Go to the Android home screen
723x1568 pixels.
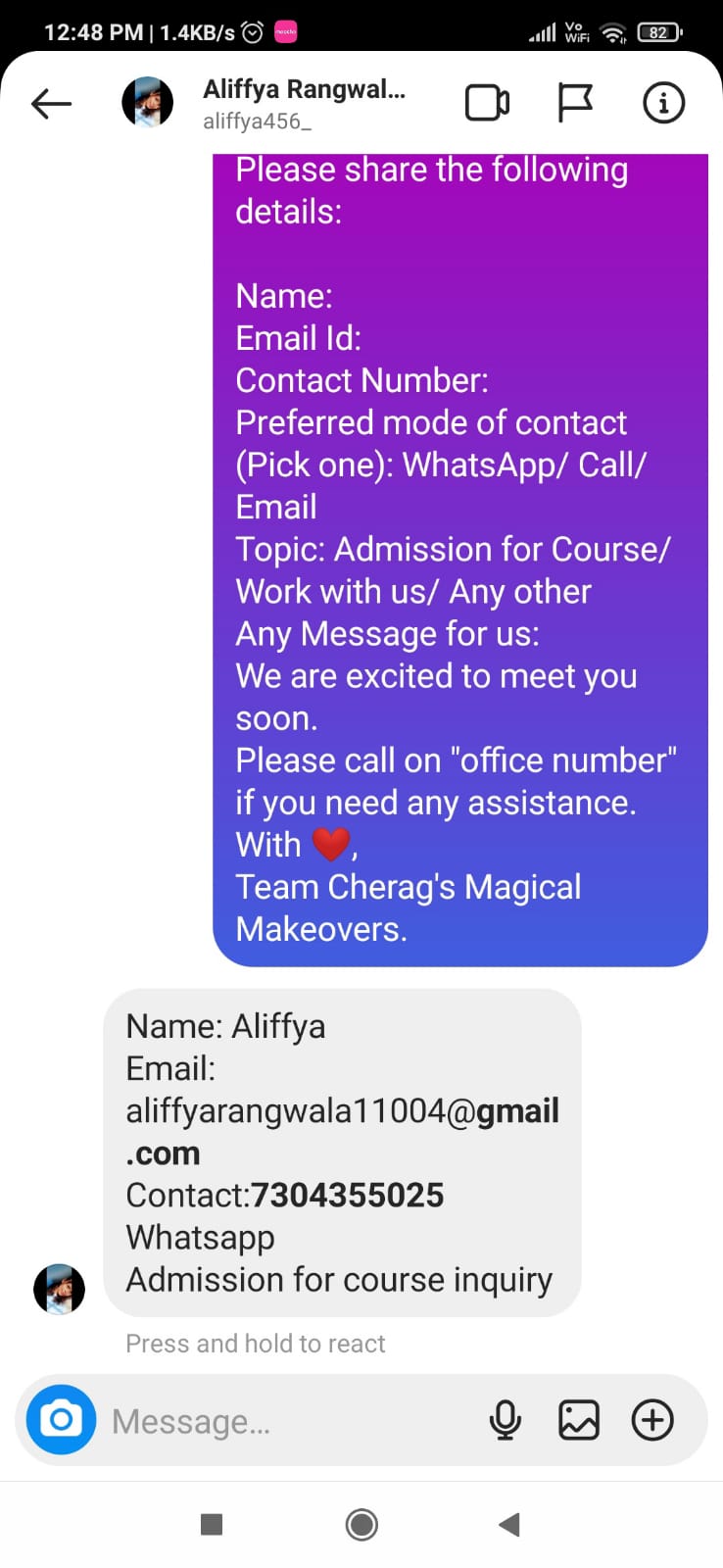pyautogui.click(x=361, y=1524)
